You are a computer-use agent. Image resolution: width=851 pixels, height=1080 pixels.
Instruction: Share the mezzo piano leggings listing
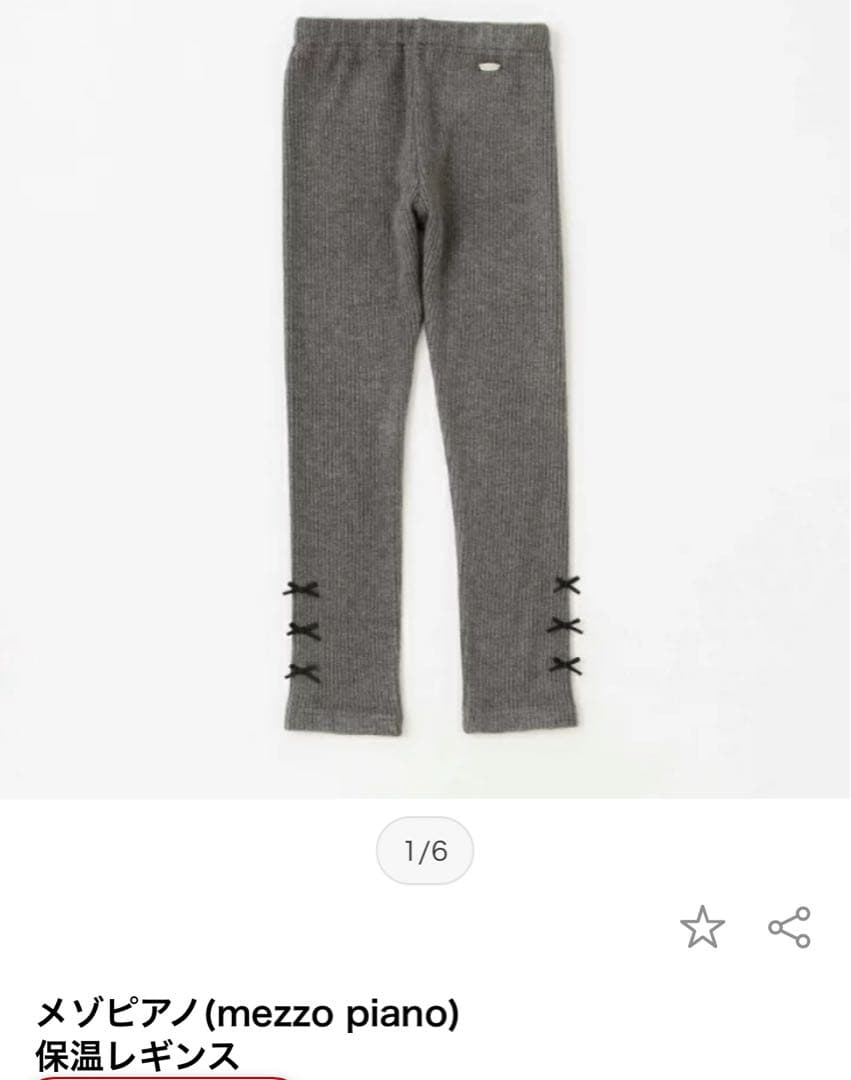789,928
